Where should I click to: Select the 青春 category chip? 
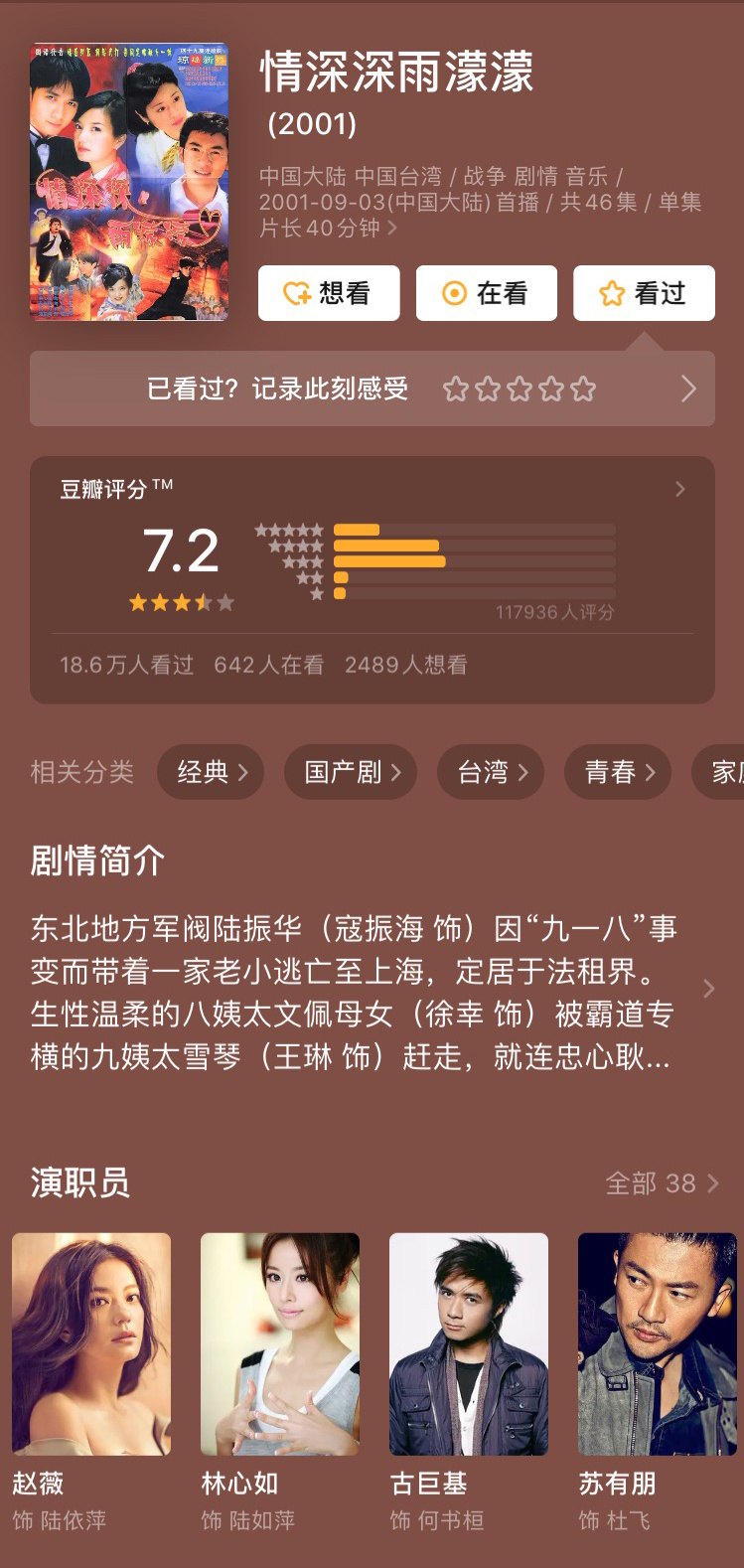(x=618, y=772)
